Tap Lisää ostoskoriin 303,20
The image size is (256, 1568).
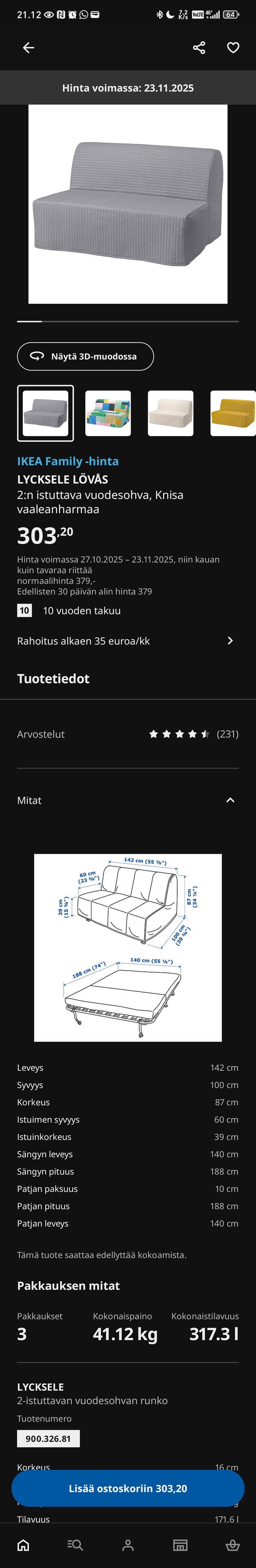click(128, 1488)
